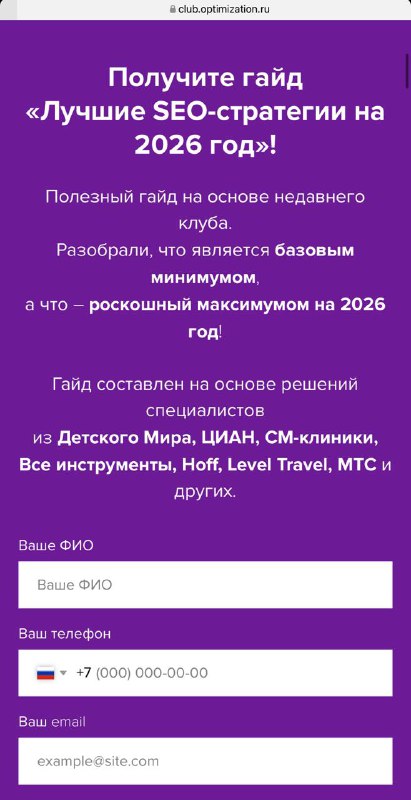The height and width of the screenshot is (800, 411).
Task: Focus the Ваше ФИО name field
Action: coord(205,585)
